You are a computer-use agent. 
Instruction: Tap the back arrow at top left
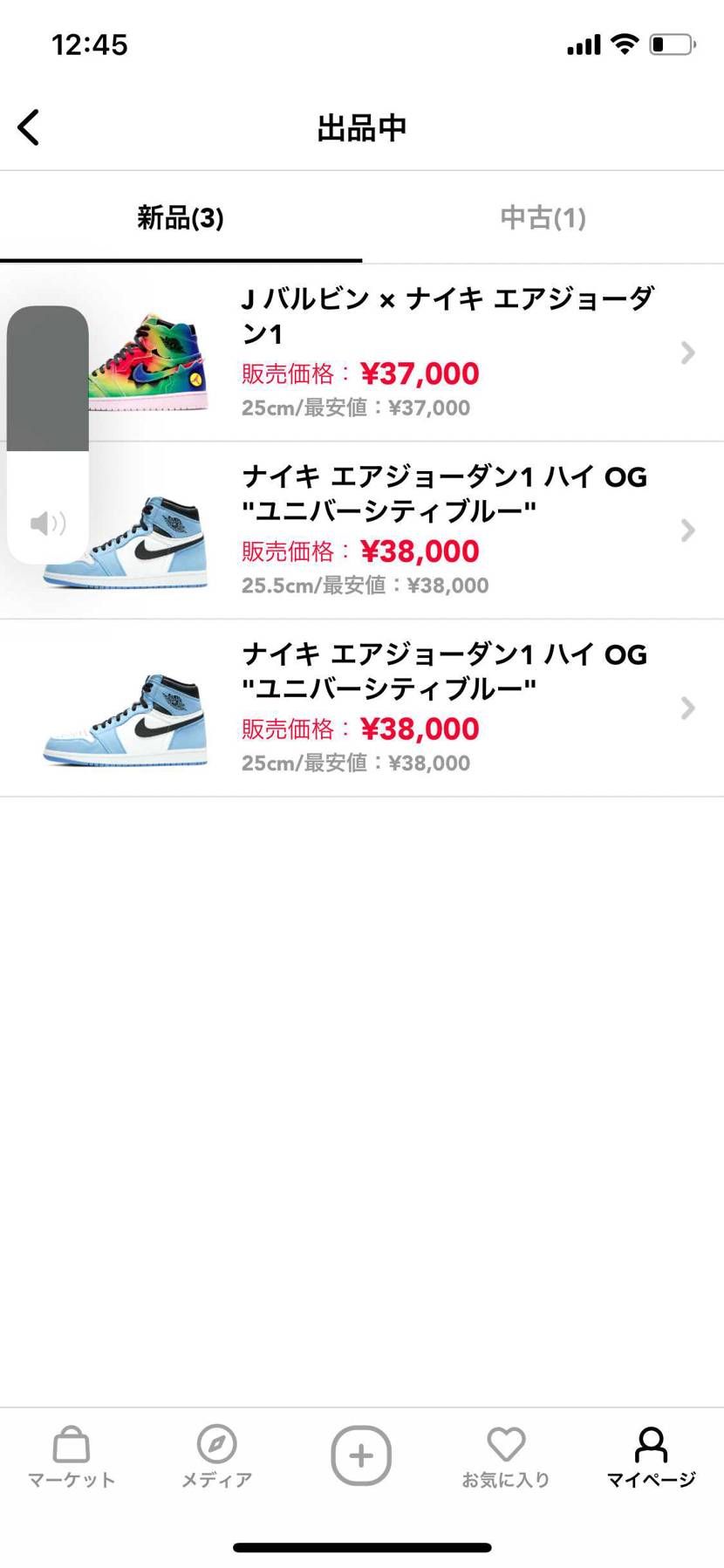coord(29,127)
